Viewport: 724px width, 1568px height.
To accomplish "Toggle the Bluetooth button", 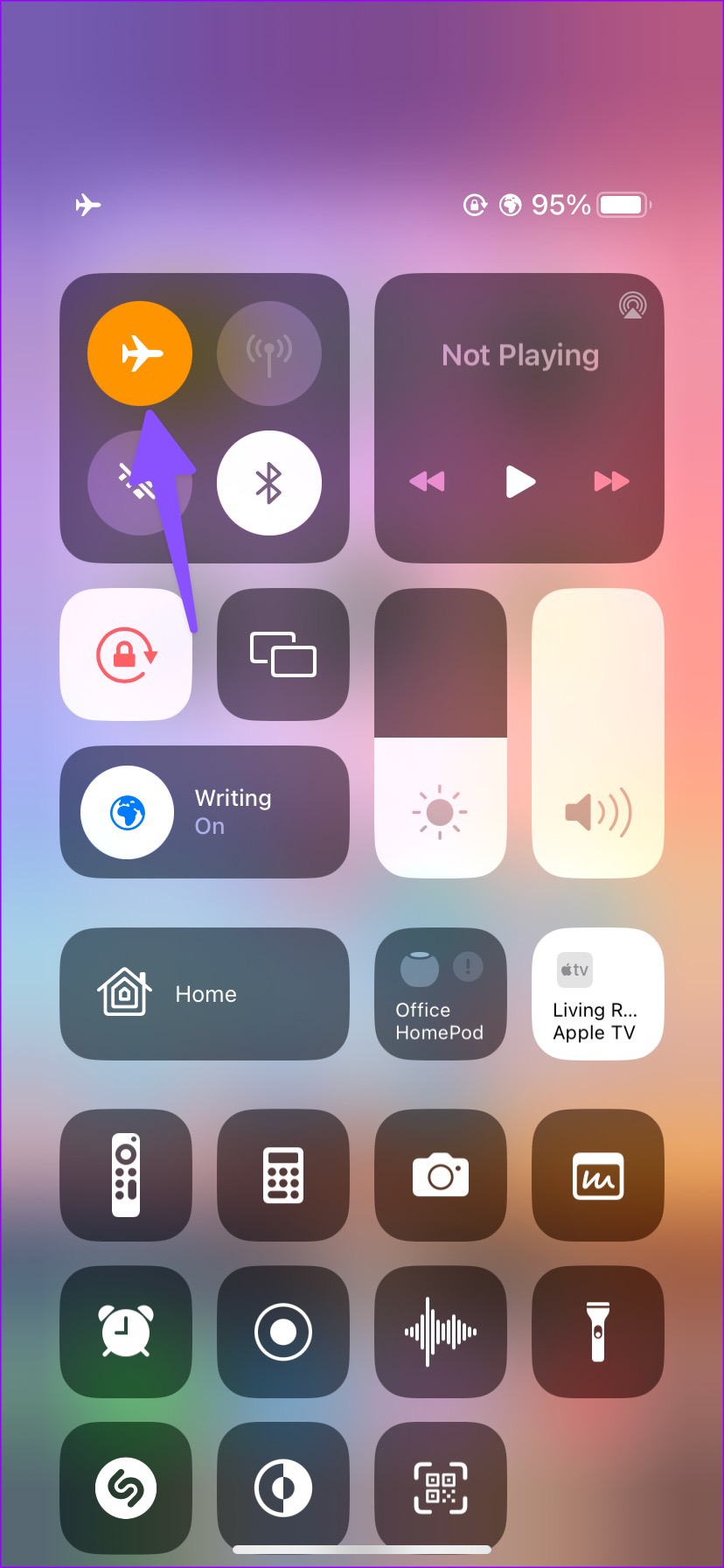I will pyautogui.click(x=268, y=482).
